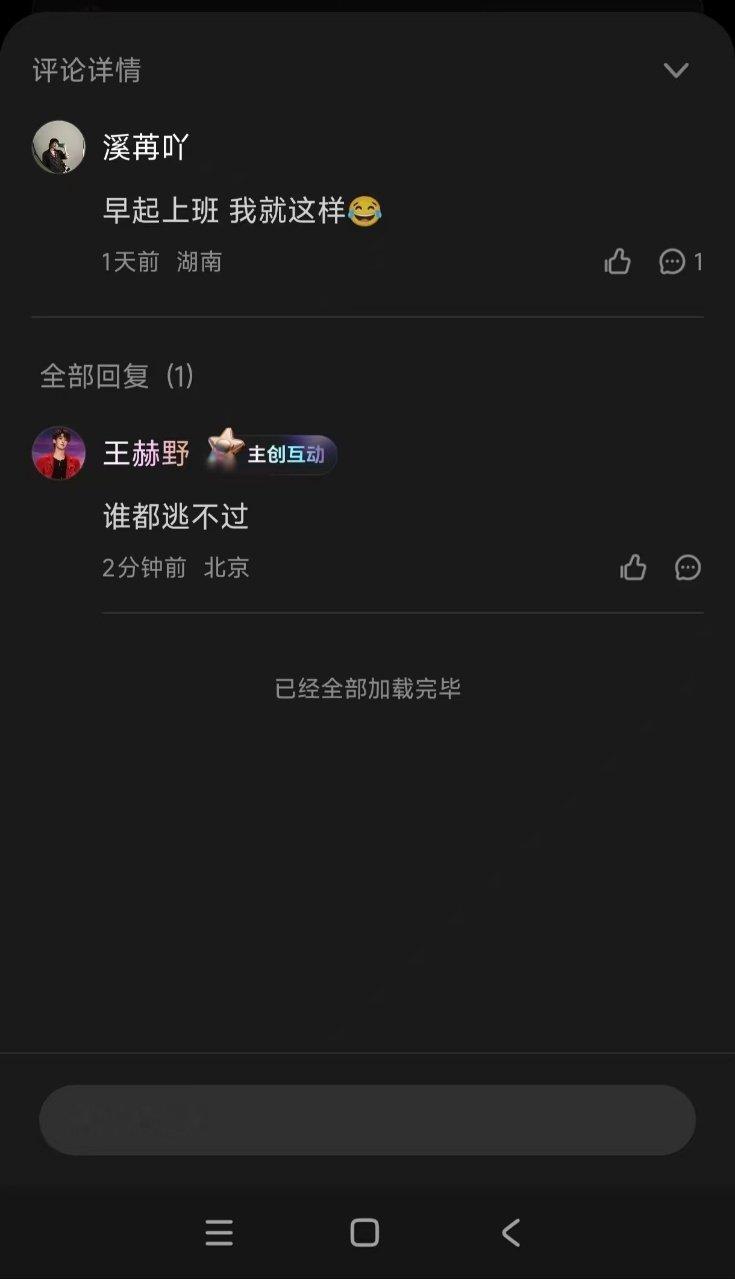Open 溪苒吖's profile avatar
Viewport: 735px width, 1279px height.
(x=59, y=147)
